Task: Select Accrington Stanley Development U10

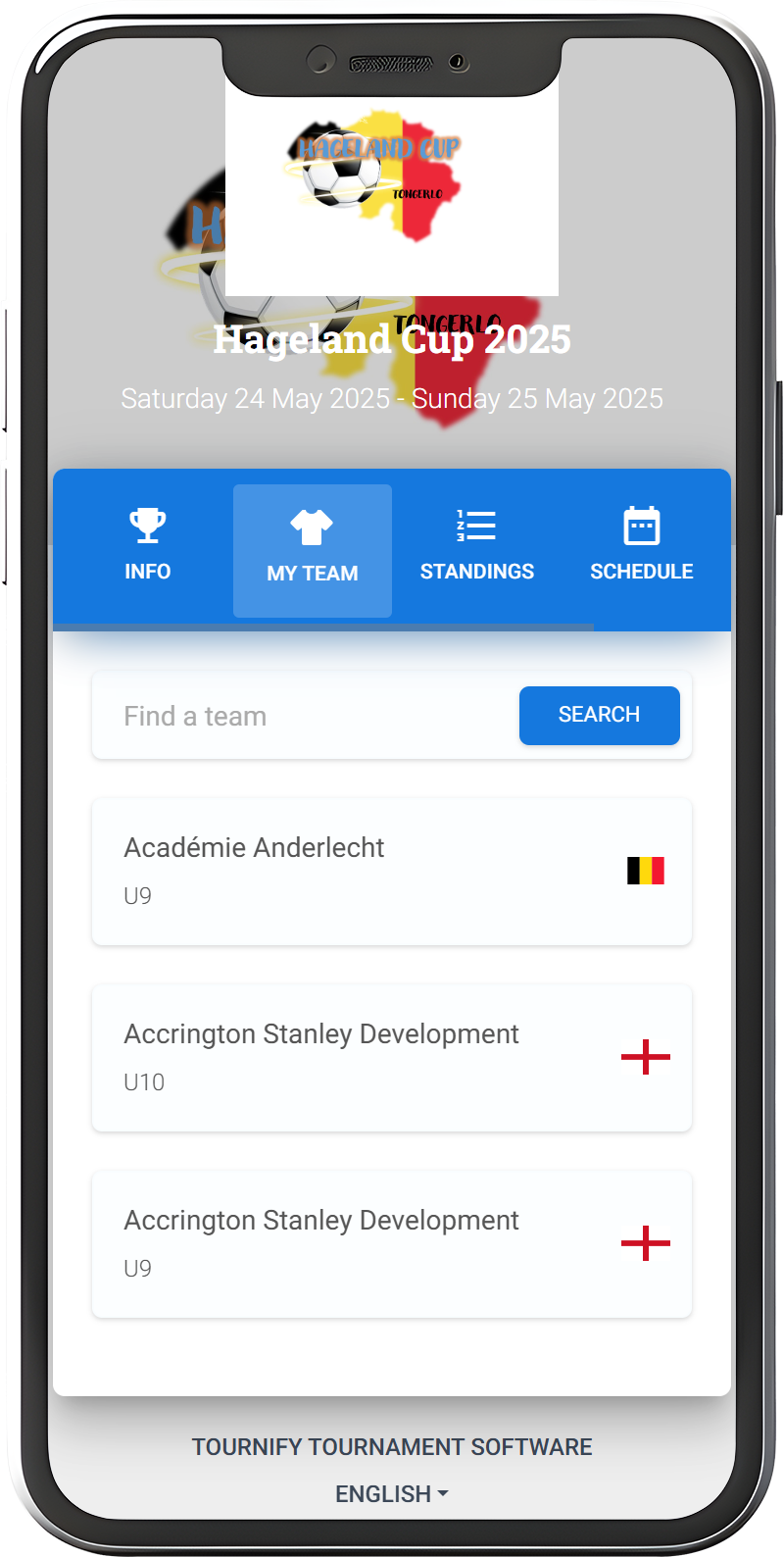Action: coord(392,1057)
